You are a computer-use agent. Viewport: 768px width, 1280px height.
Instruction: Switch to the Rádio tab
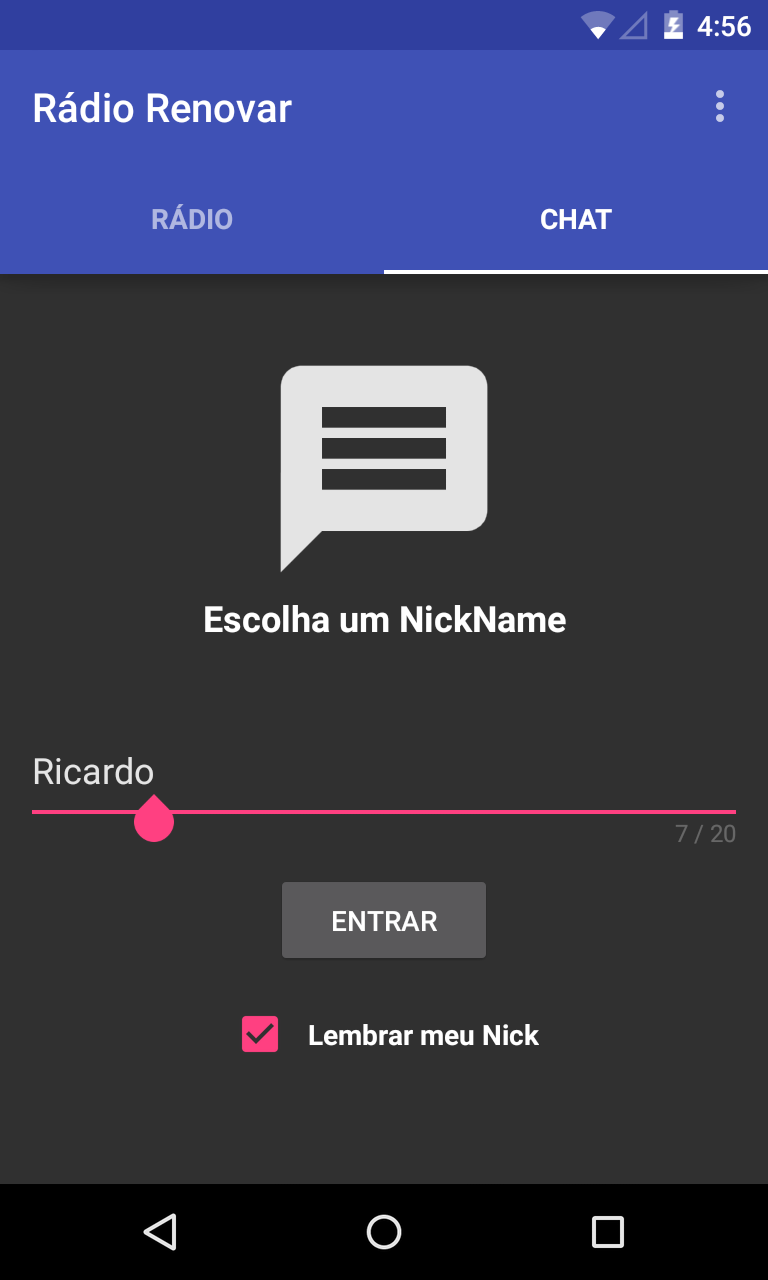pos(192,220)
